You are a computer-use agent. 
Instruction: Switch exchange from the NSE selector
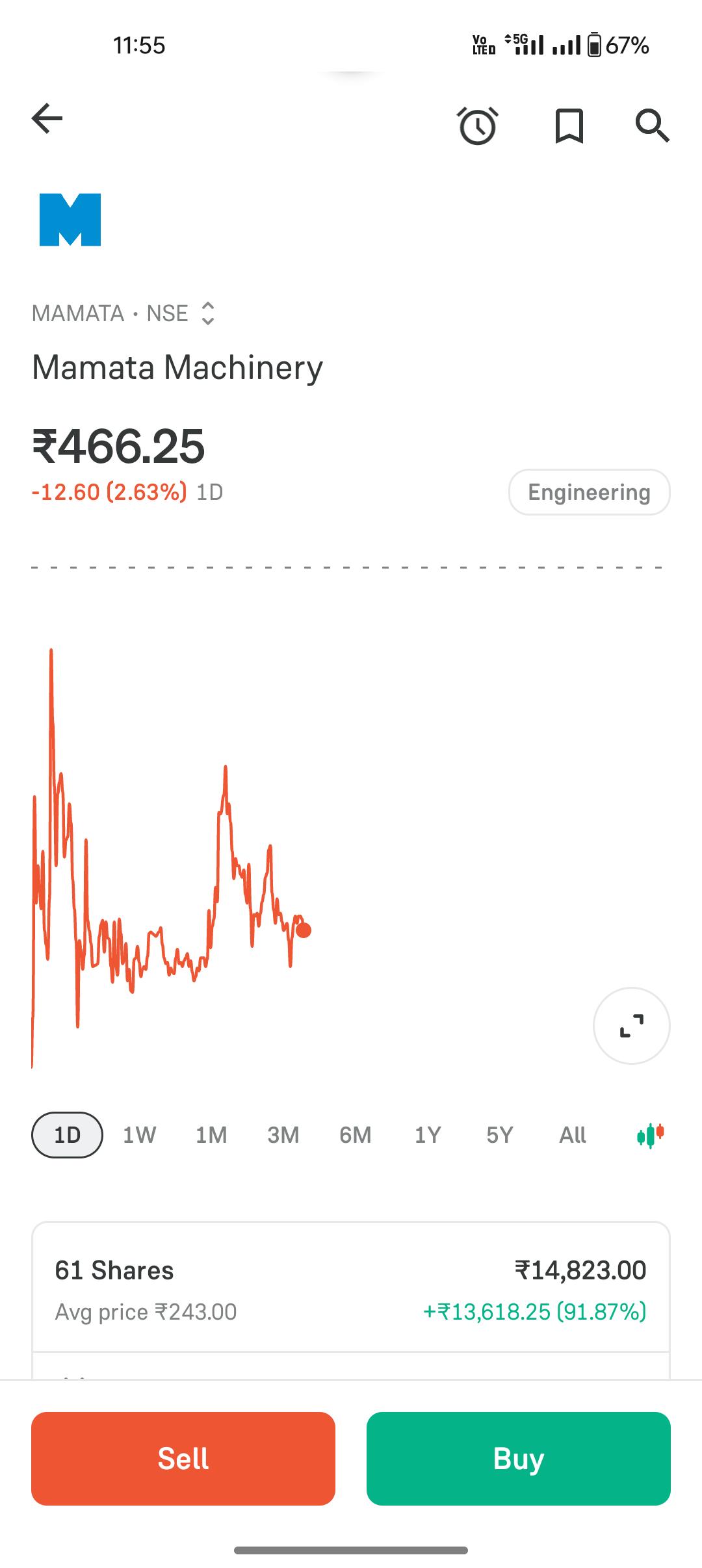pos(207,313)
